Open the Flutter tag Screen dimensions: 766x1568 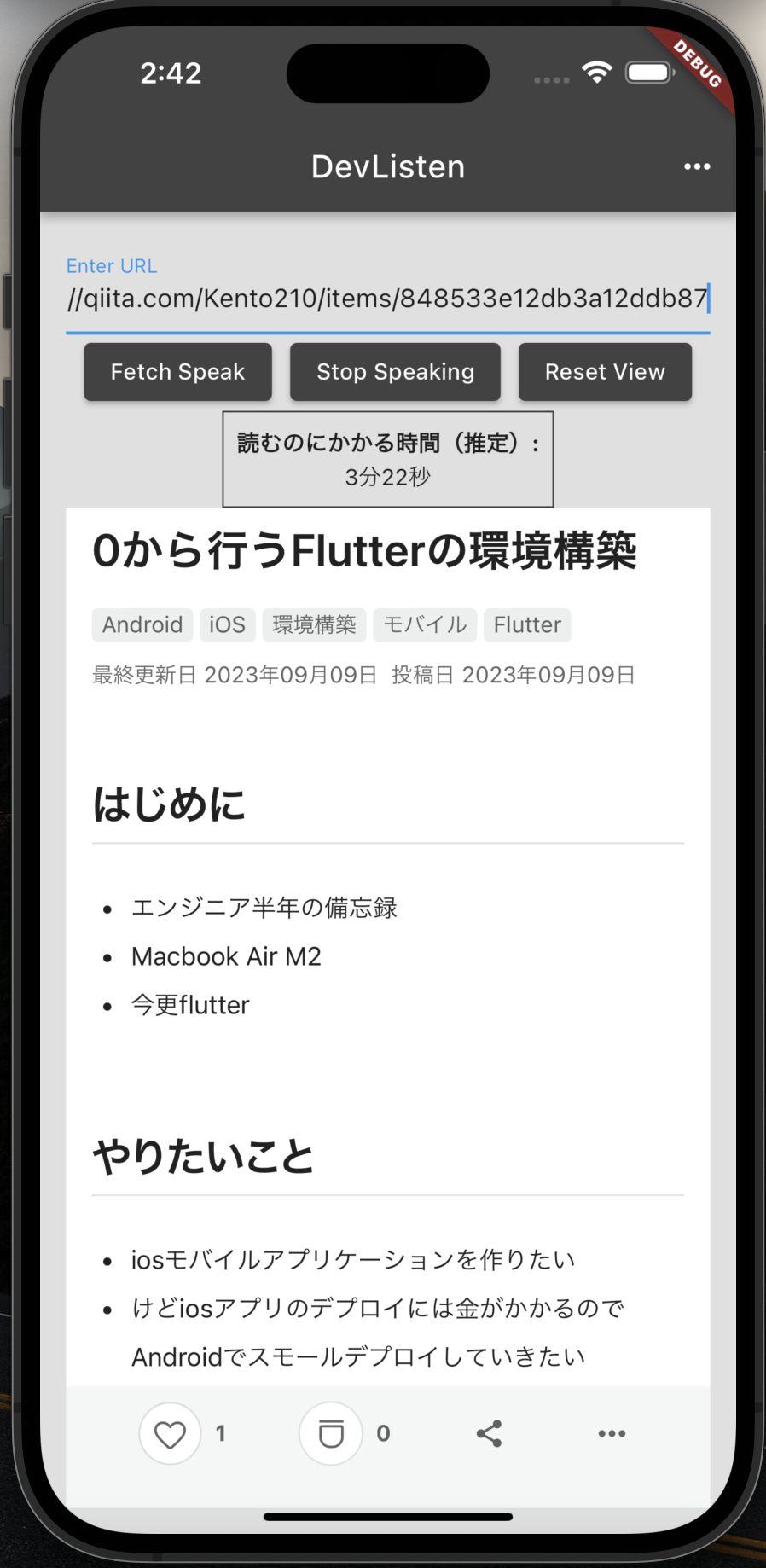click(x=527, y=624)
